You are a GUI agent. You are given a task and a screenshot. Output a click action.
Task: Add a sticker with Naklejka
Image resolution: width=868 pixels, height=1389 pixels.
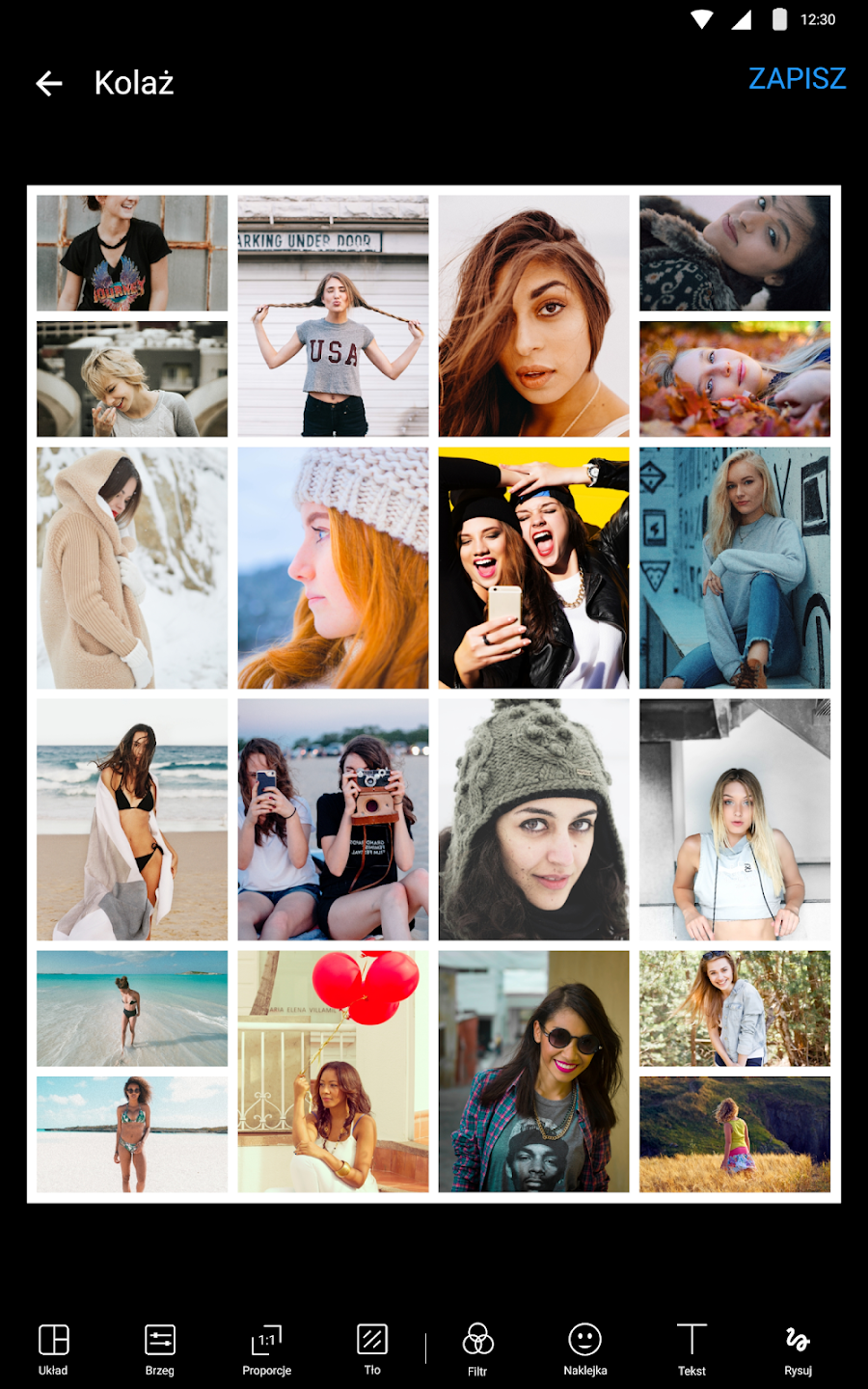584,1348
